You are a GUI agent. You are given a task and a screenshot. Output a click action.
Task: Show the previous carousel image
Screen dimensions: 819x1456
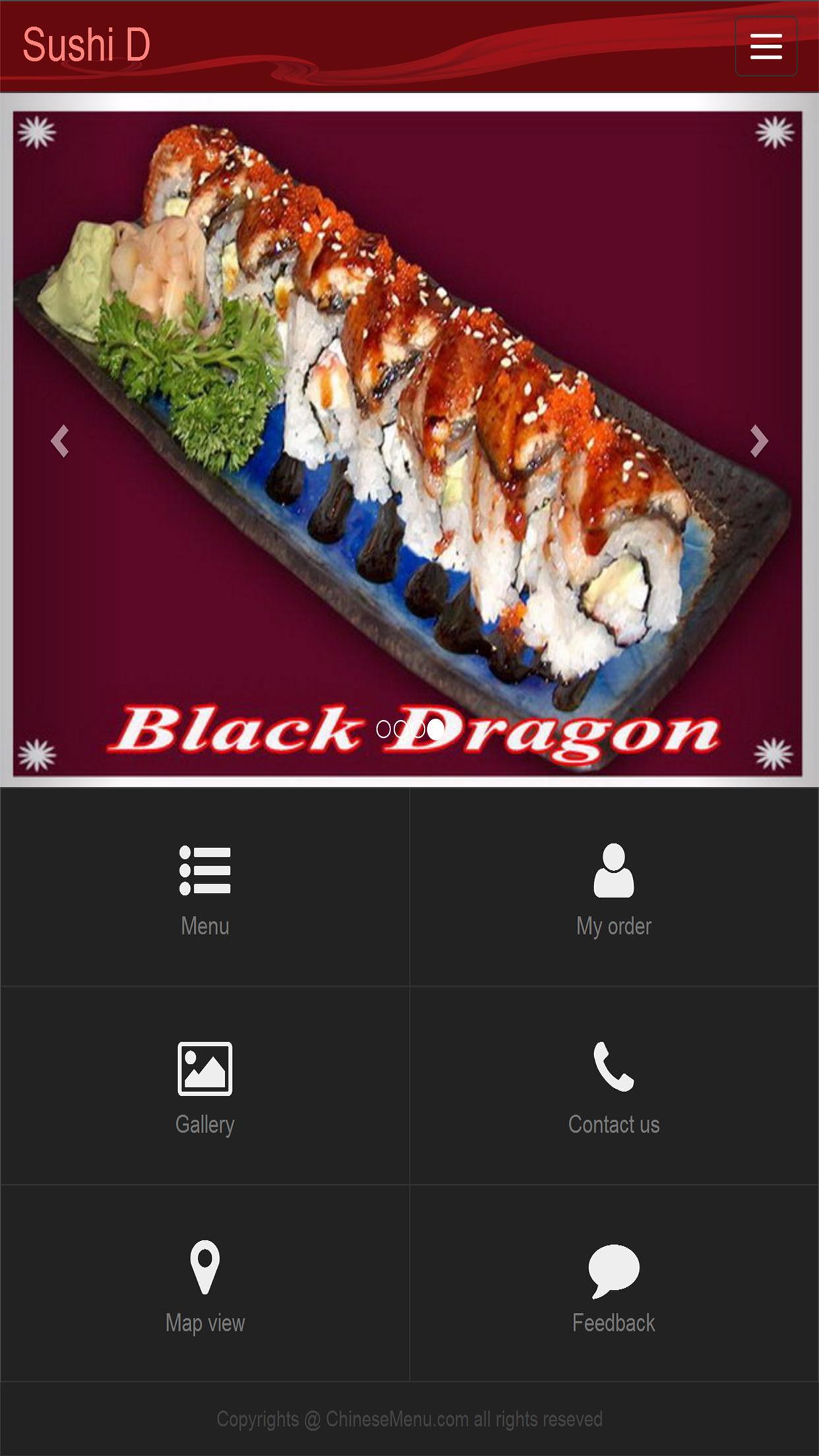[60, 441]
